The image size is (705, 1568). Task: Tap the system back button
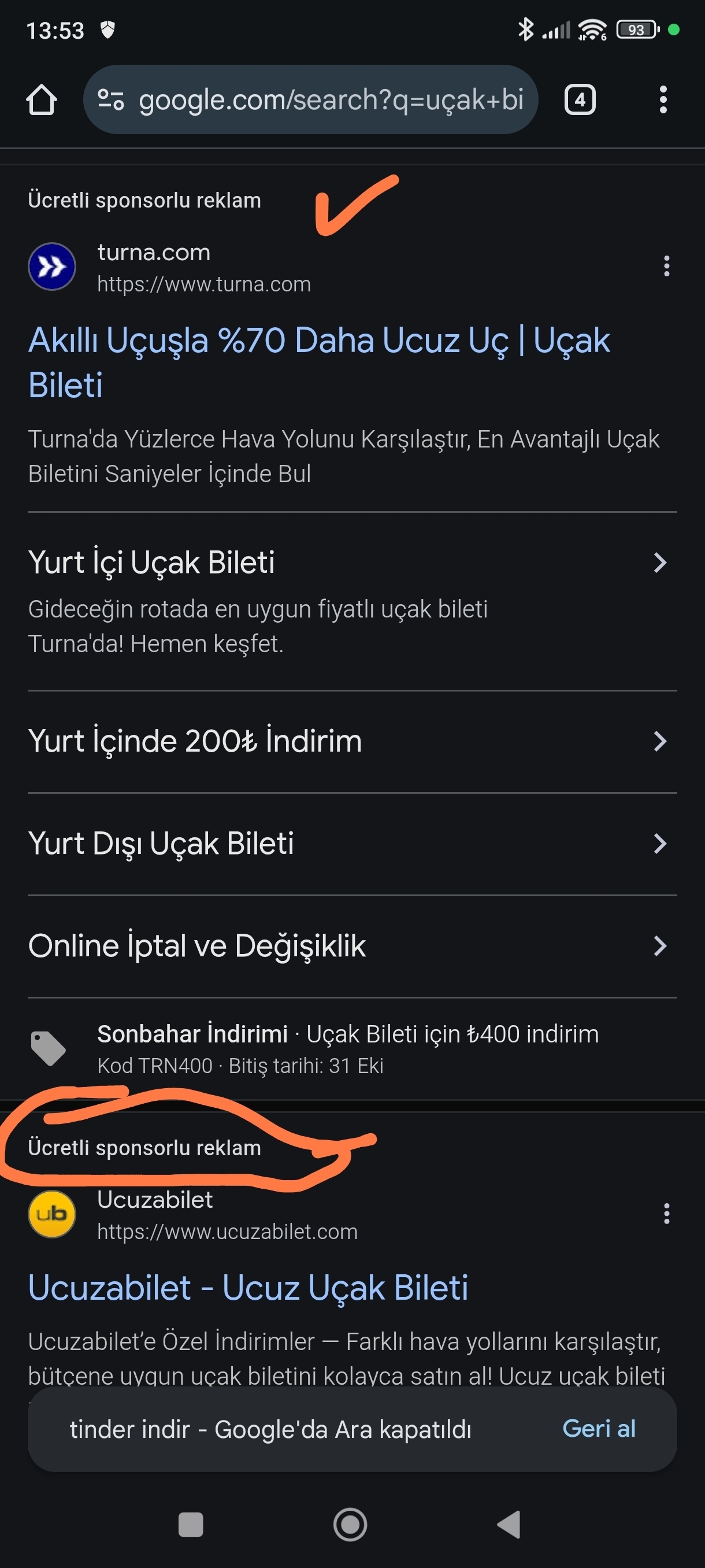click(x=509, y=1524)
